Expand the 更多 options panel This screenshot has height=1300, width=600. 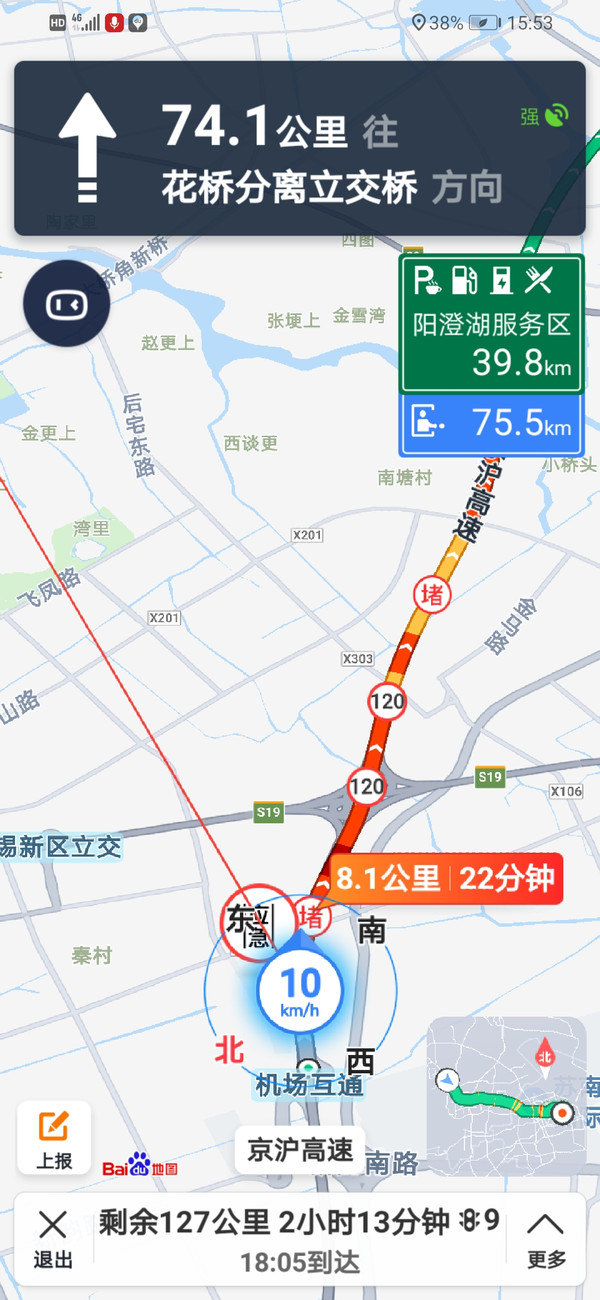click(545, 1236)
